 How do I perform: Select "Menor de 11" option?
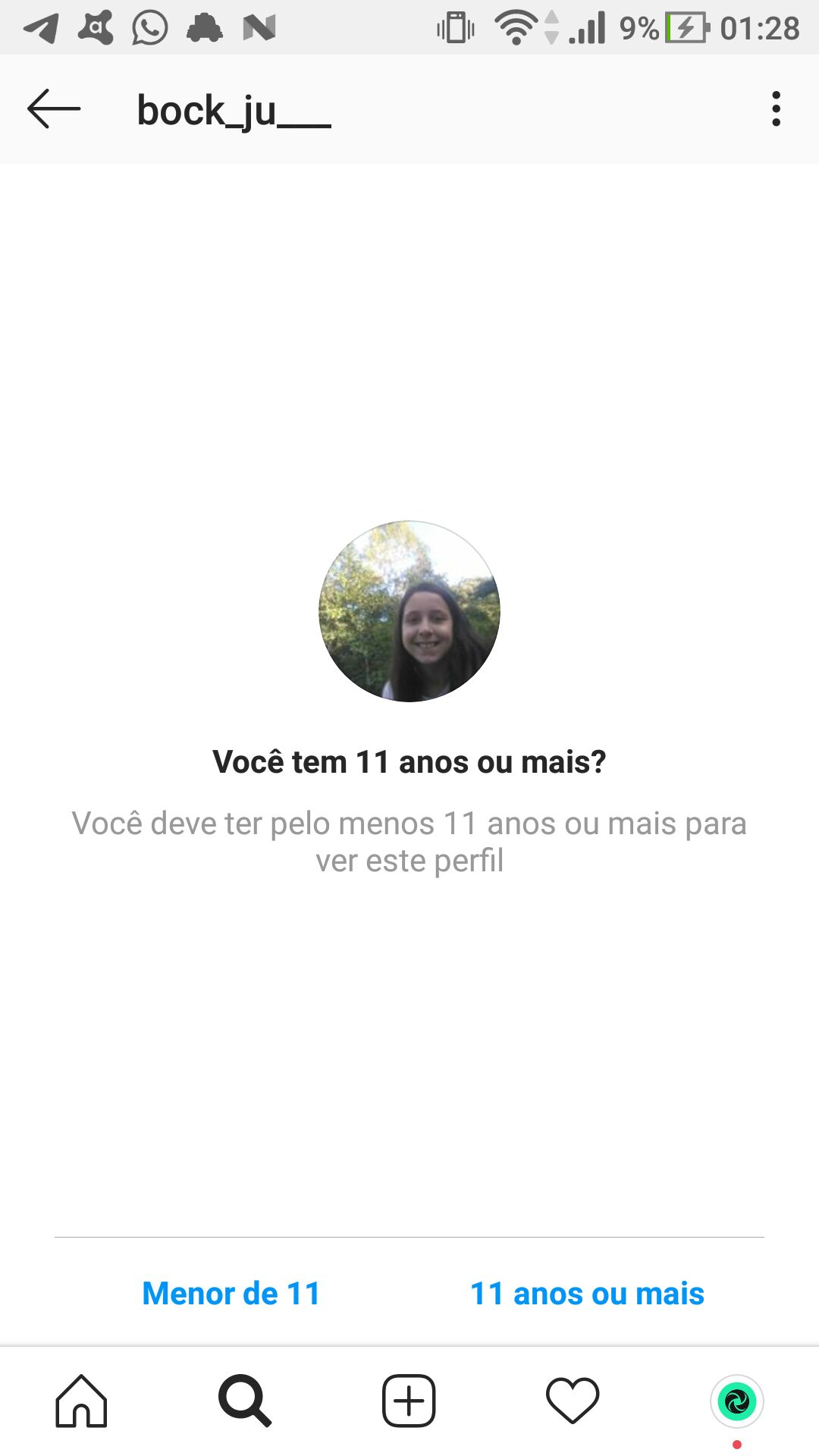click(231, 1294)
